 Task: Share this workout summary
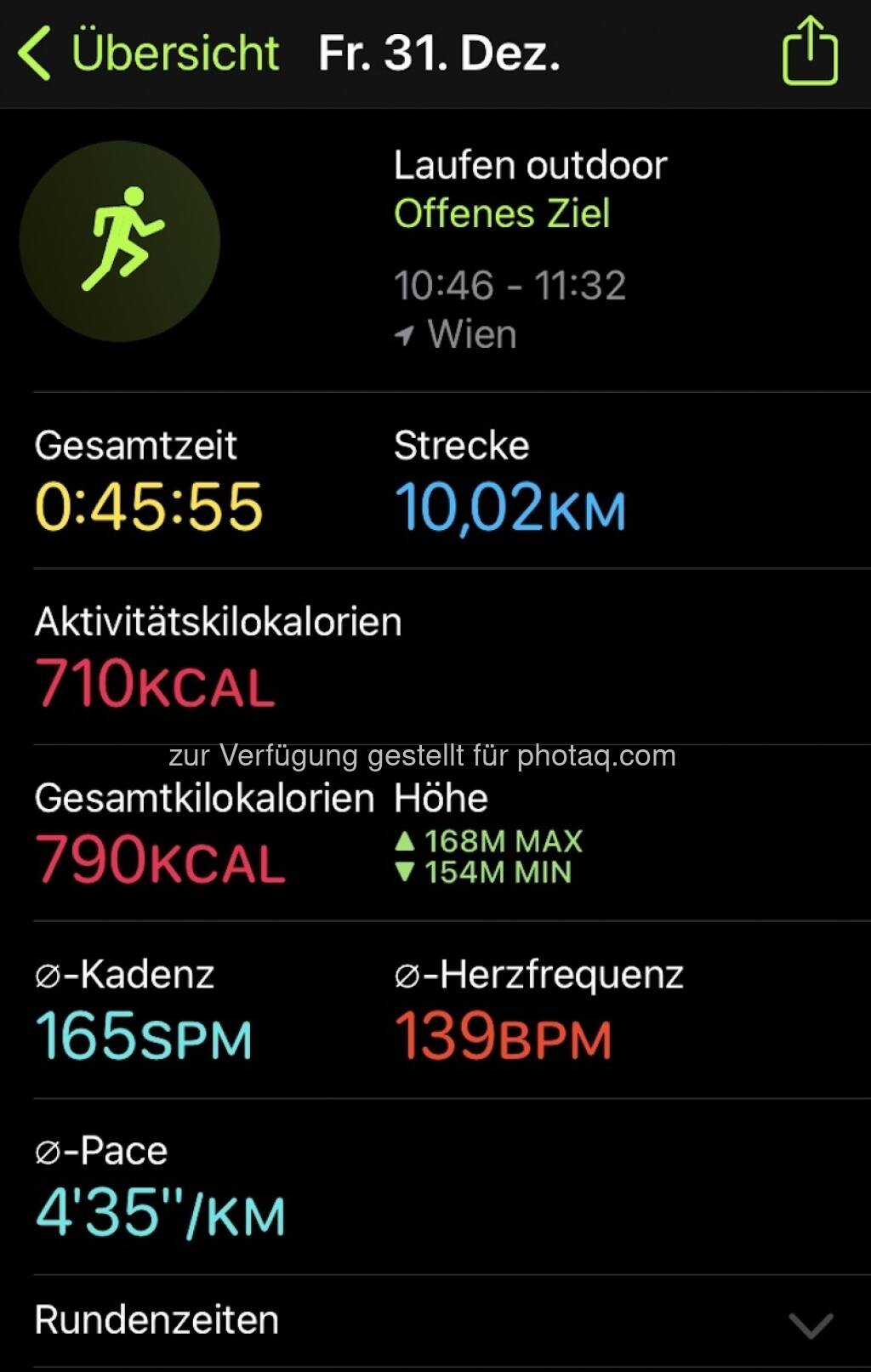pyautogui.click(x=809, y=53)
